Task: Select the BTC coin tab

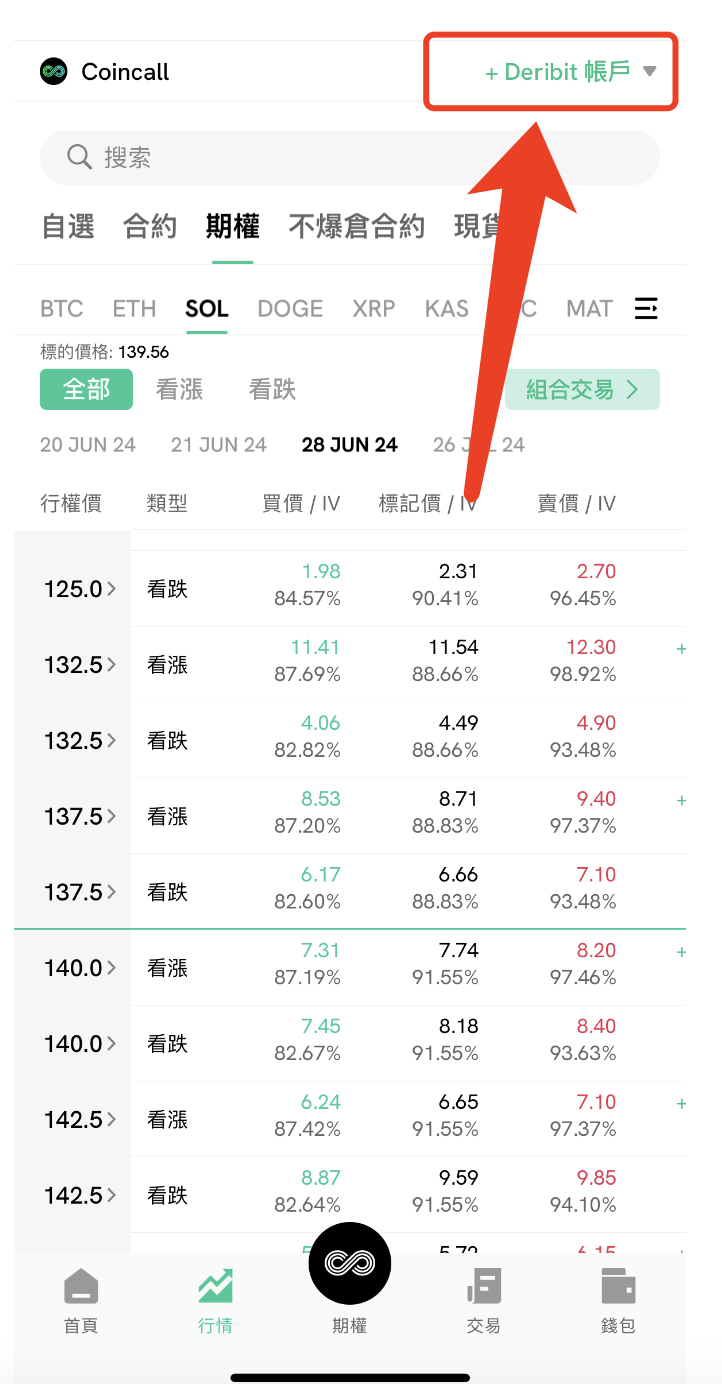Action: (62, 308)
